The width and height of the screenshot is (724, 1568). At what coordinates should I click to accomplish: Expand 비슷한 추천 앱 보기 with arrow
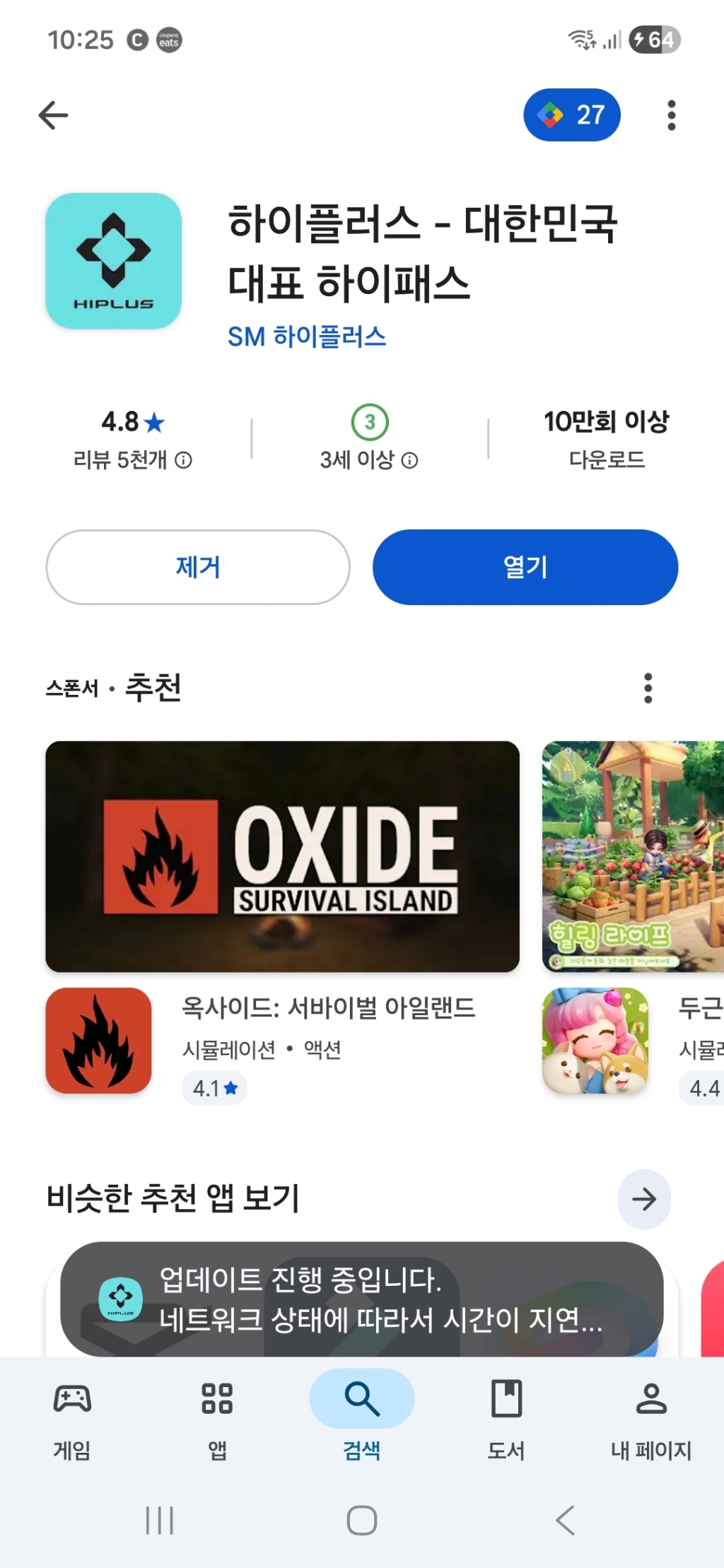[x=643, y=1199]
